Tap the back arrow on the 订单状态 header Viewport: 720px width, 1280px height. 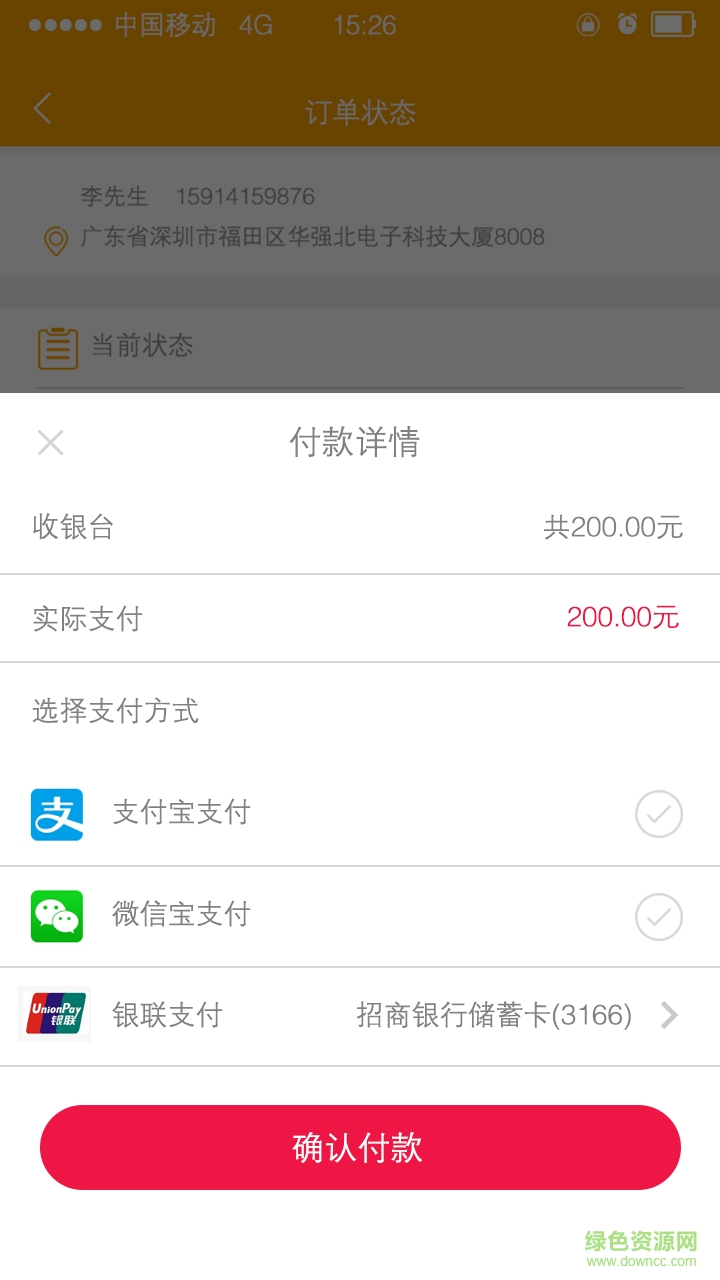[42, 112]
